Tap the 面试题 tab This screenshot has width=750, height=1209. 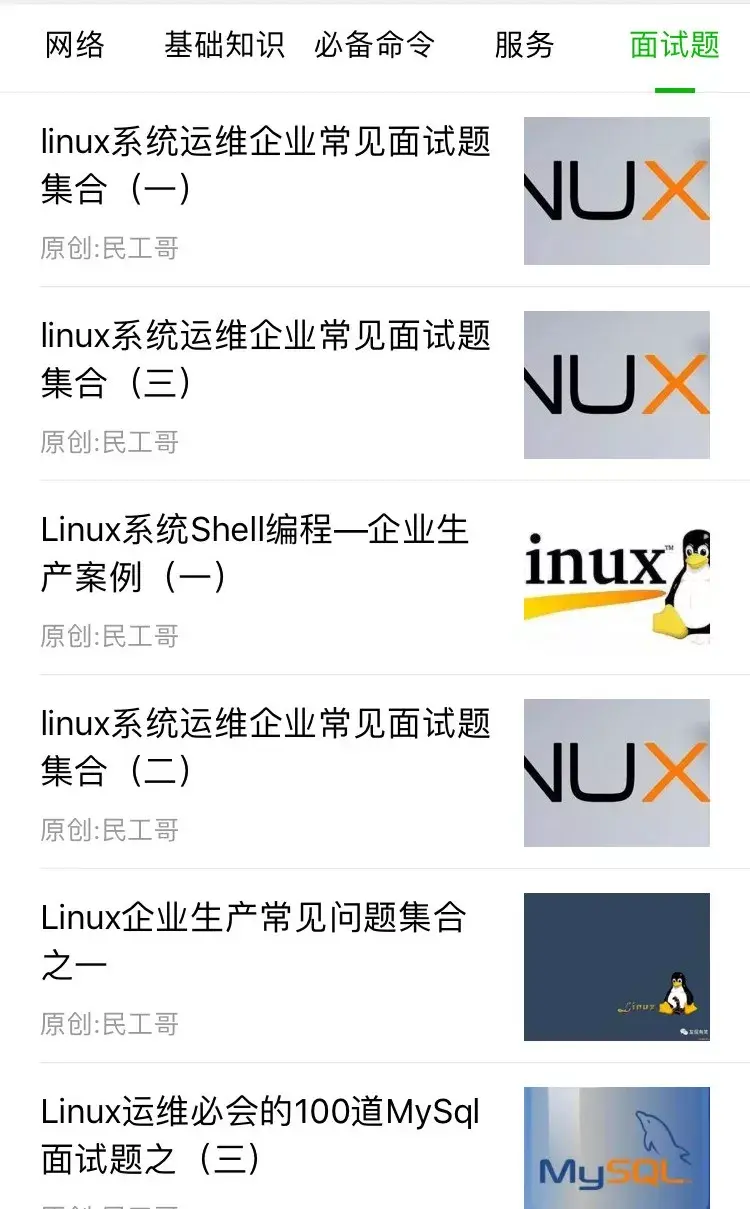[x=674, y=45]
